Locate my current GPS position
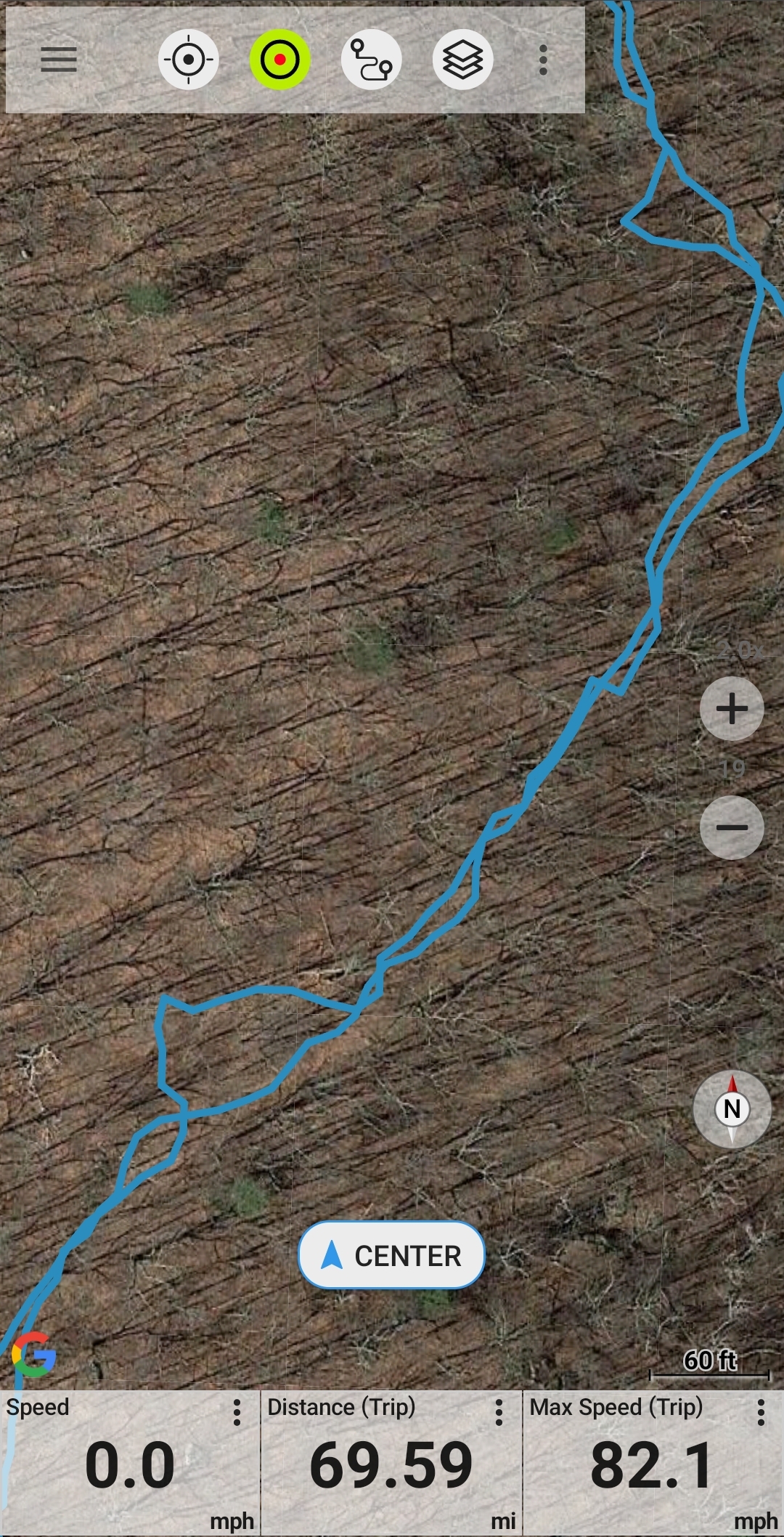This screenshot has height=1537, width=784. coord(188,60)
